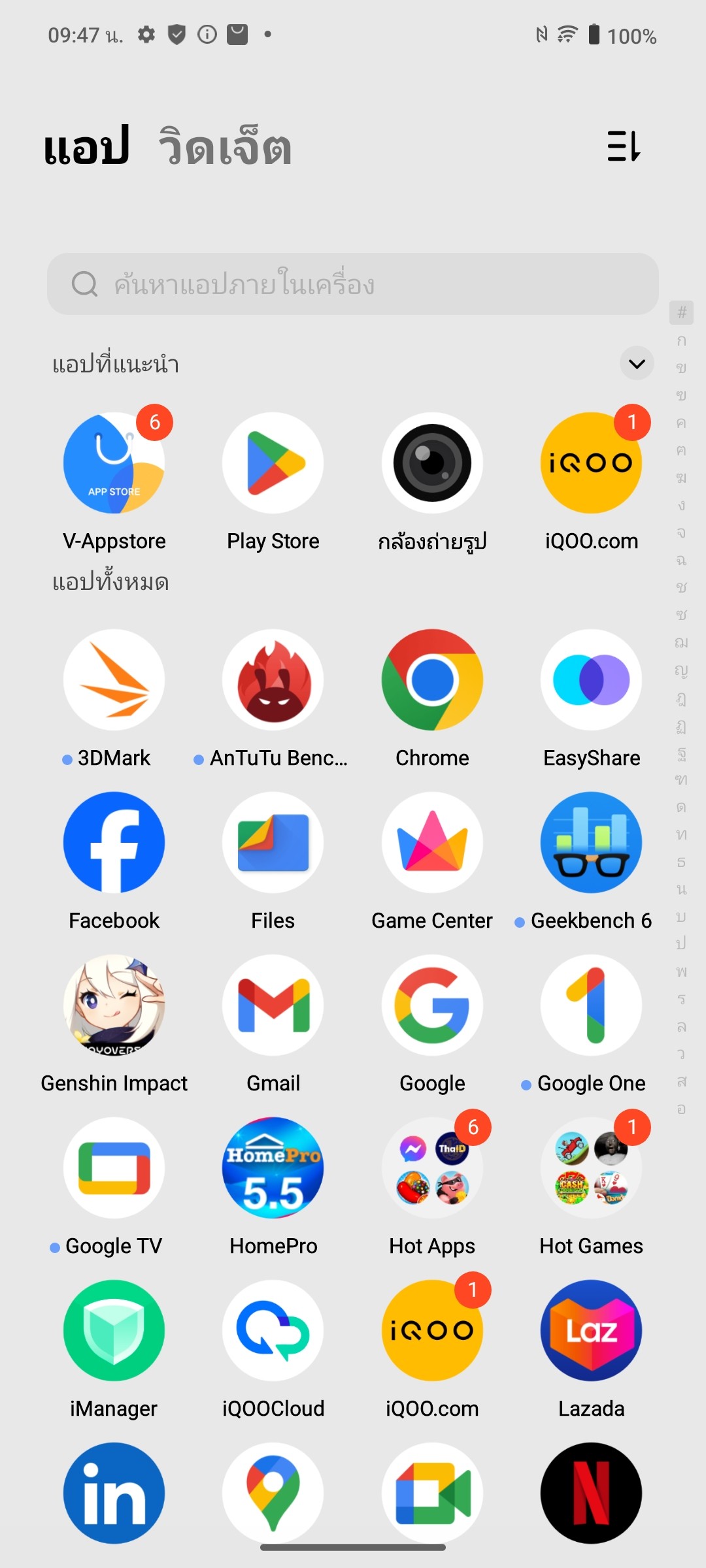Image resolution: width=706 pixels, height=1568 pixels.
Task: Open Gmail
Action: [273, 1005]
